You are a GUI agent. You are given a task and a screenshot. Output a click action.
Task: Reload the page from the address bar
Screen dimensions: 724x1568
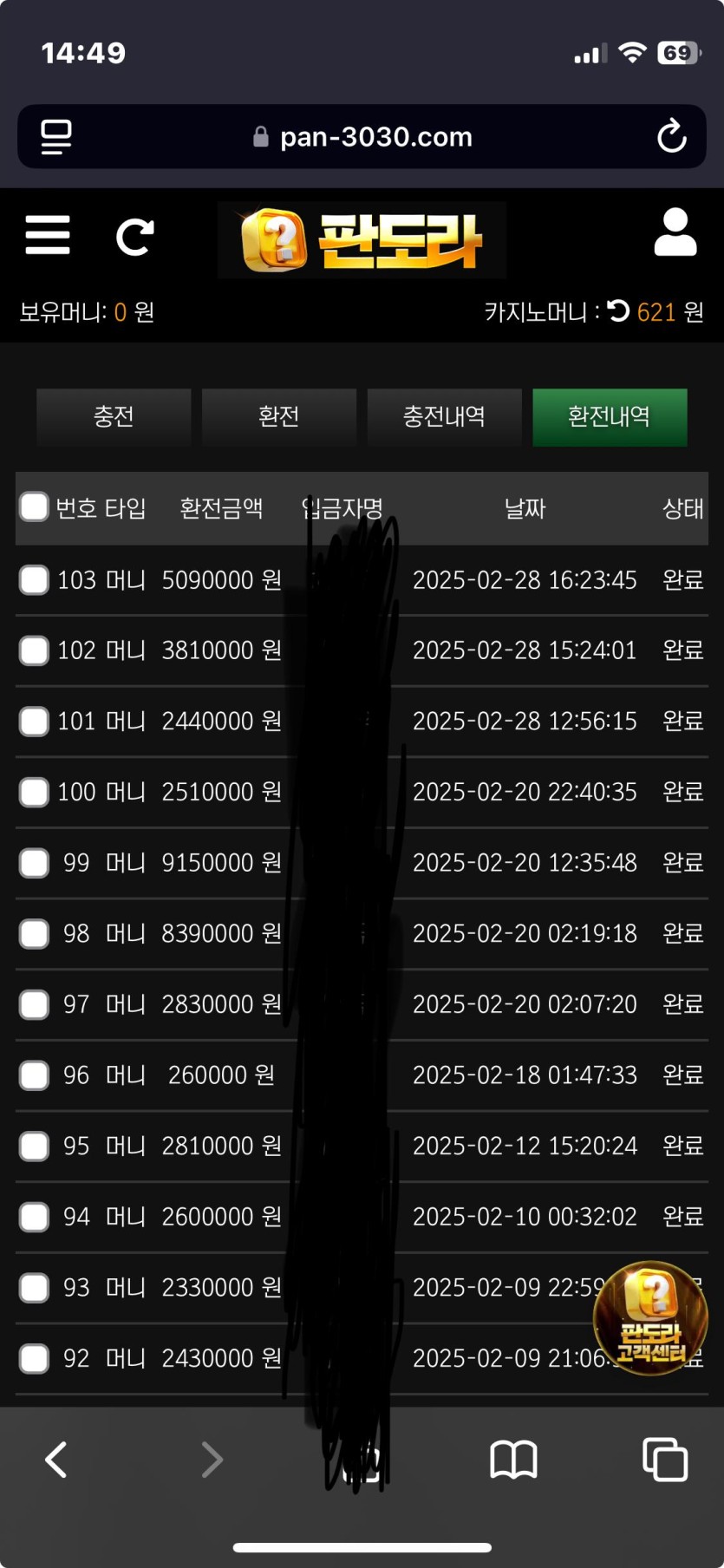tap(671, 137)
